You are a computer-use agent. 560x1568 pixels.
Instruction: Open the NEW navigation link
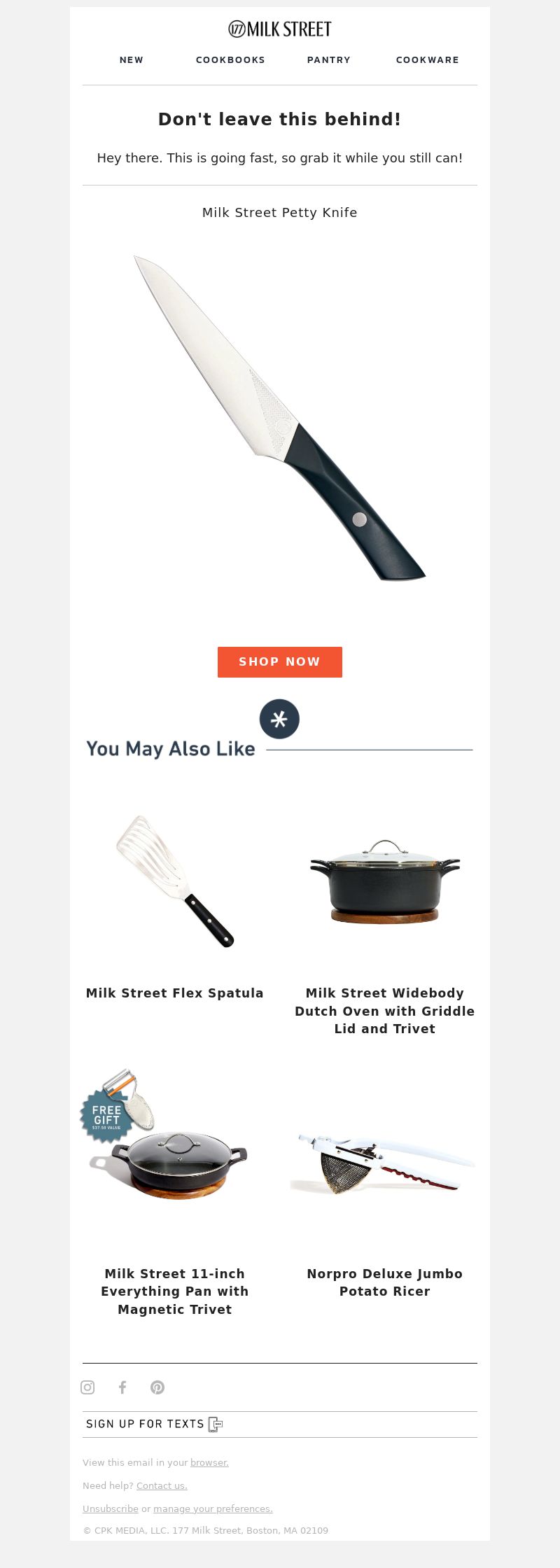(x=132, y=60)
